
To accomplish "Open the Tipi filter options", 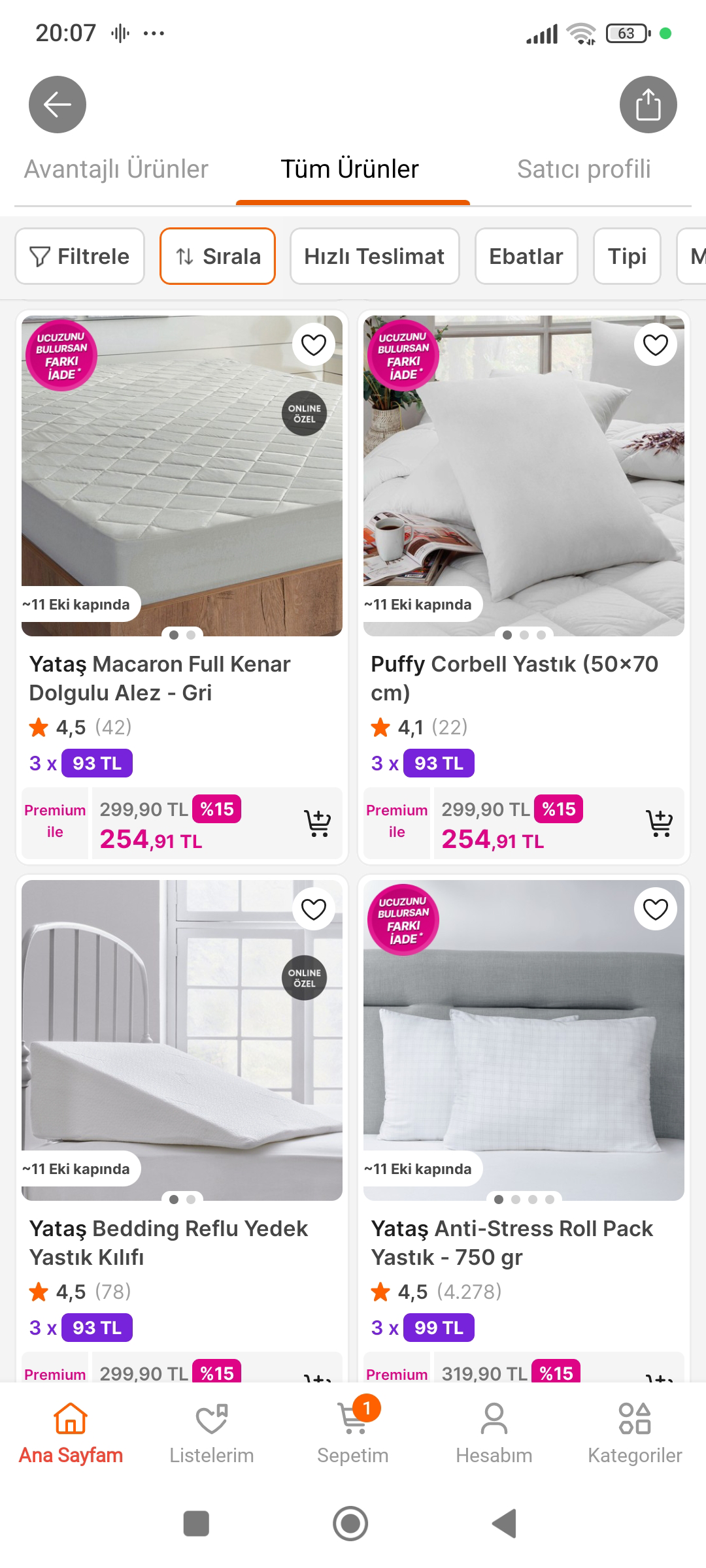I will 626,256.
